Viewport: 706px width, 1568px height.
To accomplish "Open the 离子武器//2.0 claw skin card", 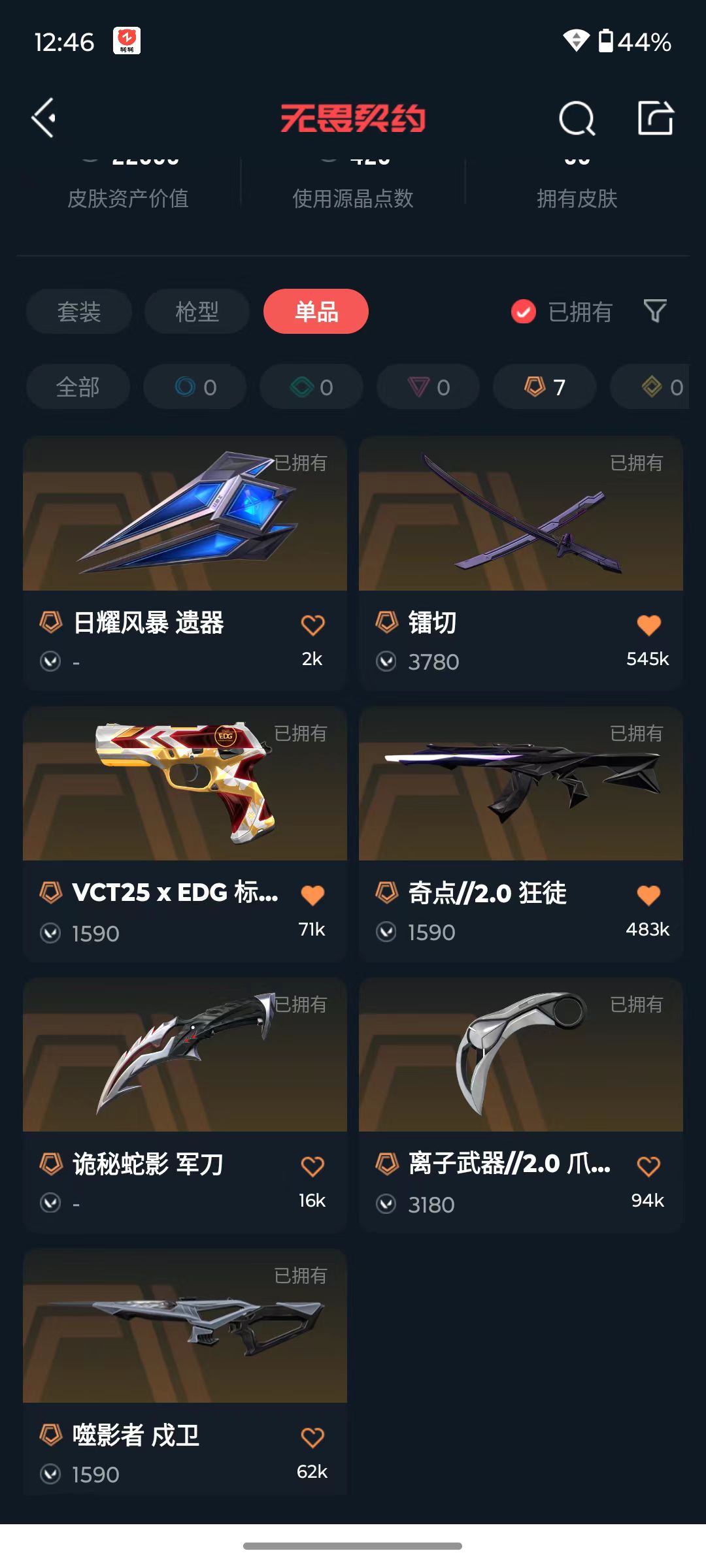I will tap(521, 1105).
